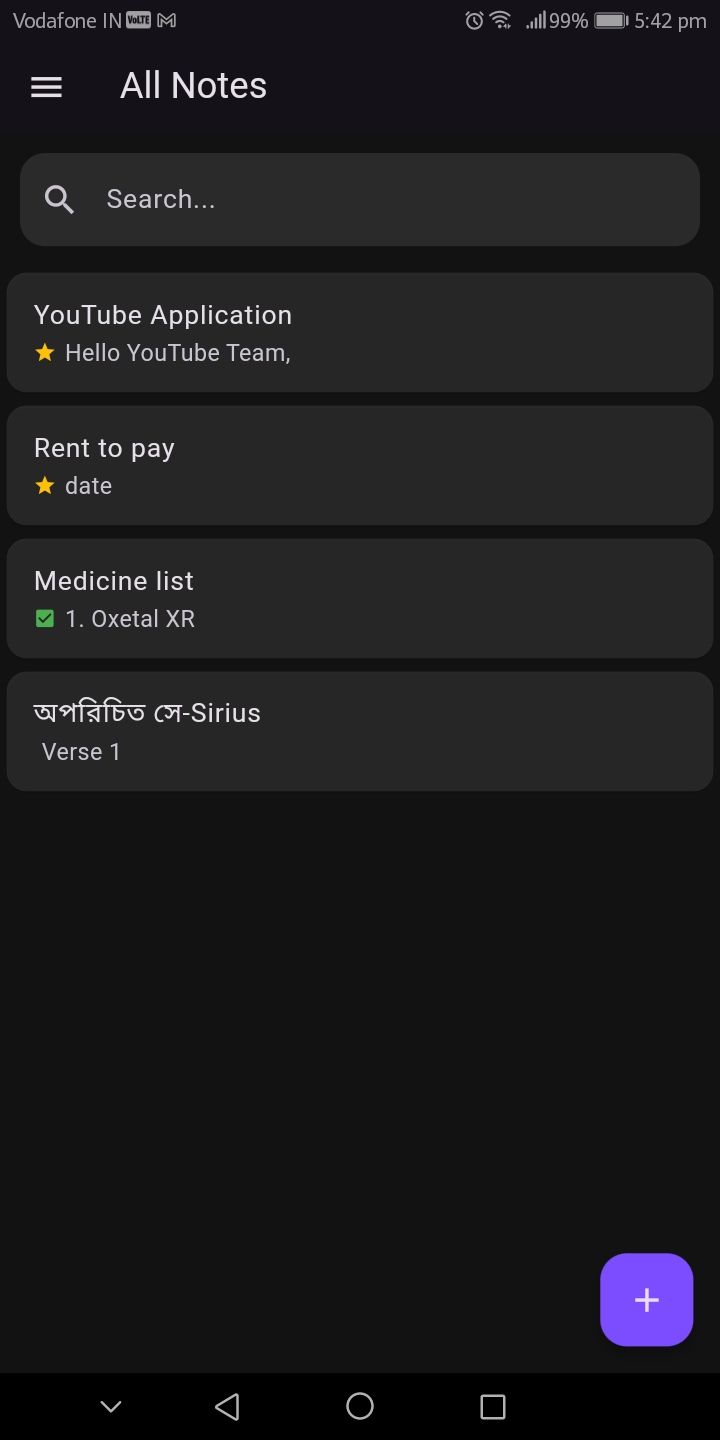This screenshot has width=720, height=1440.
Task: Go to the phone home screen
Action: (360, 1407)
